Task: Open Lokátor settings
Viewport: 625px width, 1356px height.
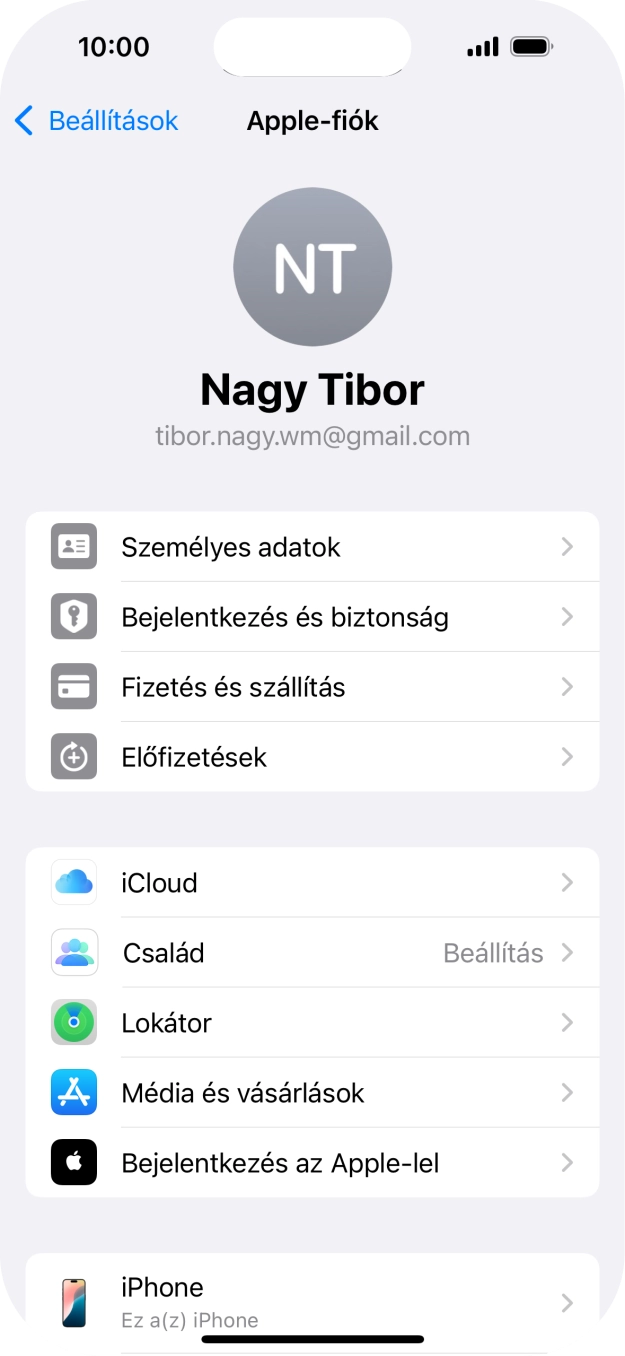Action: [312, 1023]
